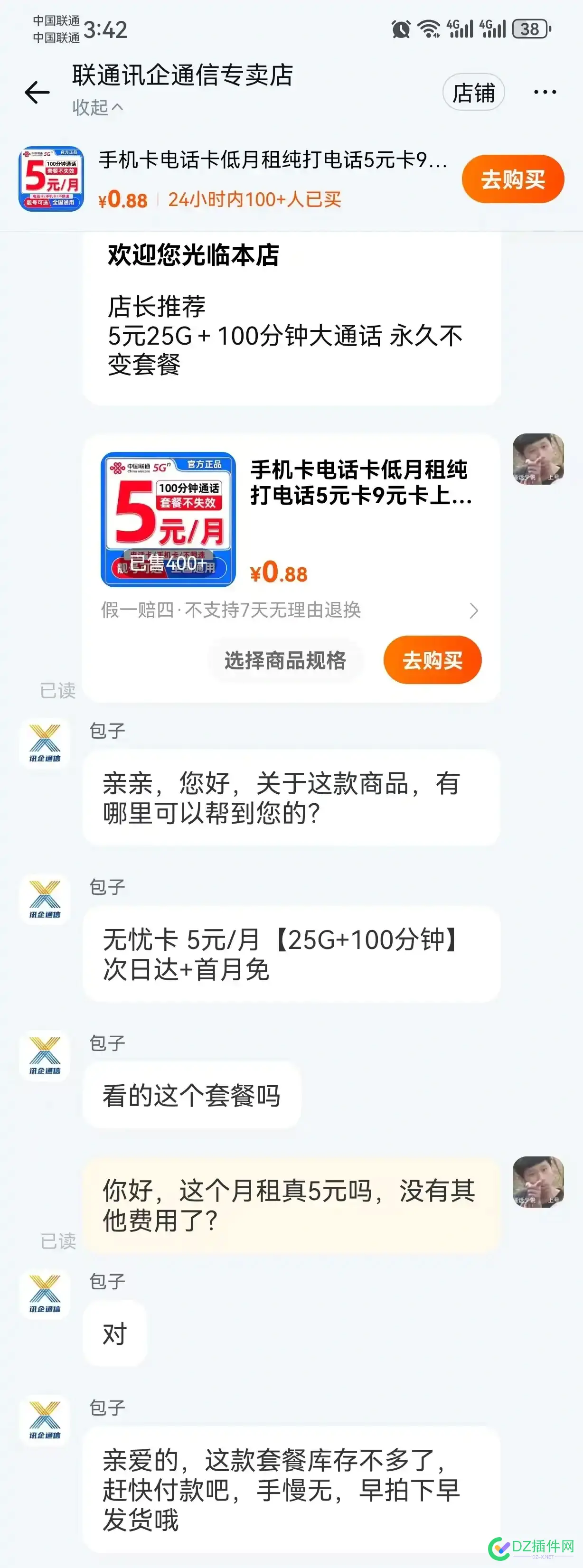Tap 24小时内100+人已买 sales text

click(255, 200)
